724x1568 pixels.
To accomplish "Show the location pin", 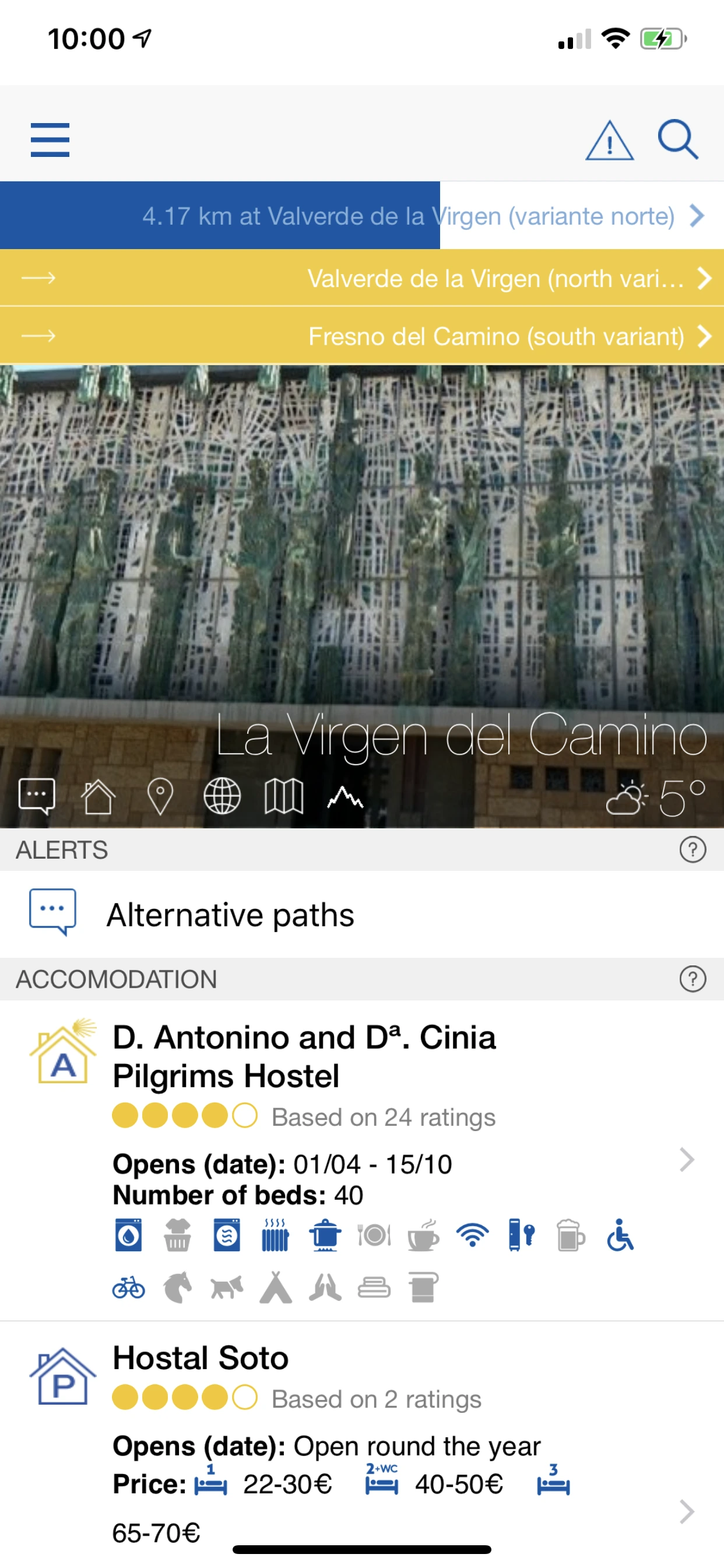I will [160, 796].
